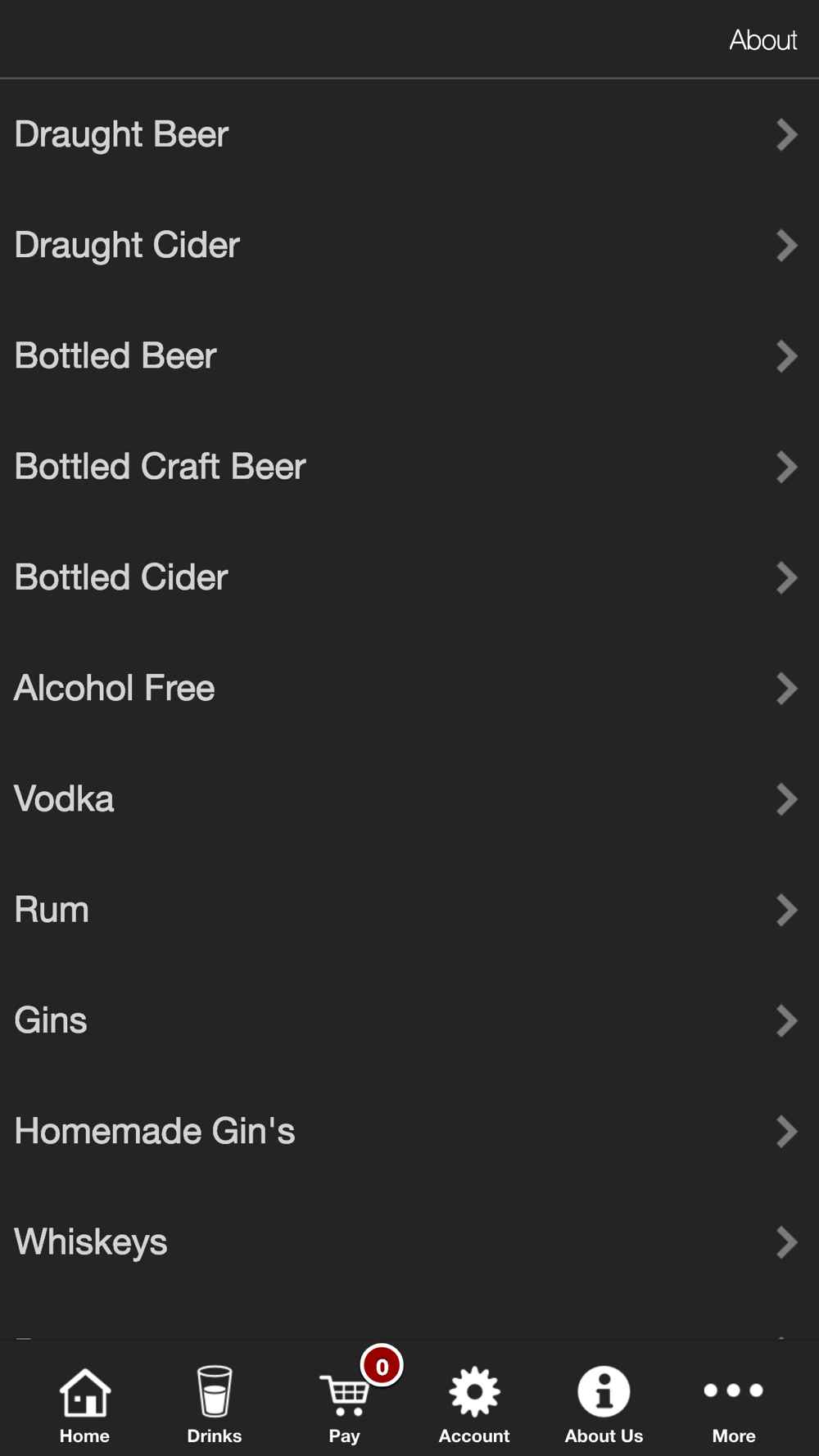Image resolution: width=819 pixels, height=1456 pixels.
Task: Open the Draught Beer category
Action: pos(409,134)
